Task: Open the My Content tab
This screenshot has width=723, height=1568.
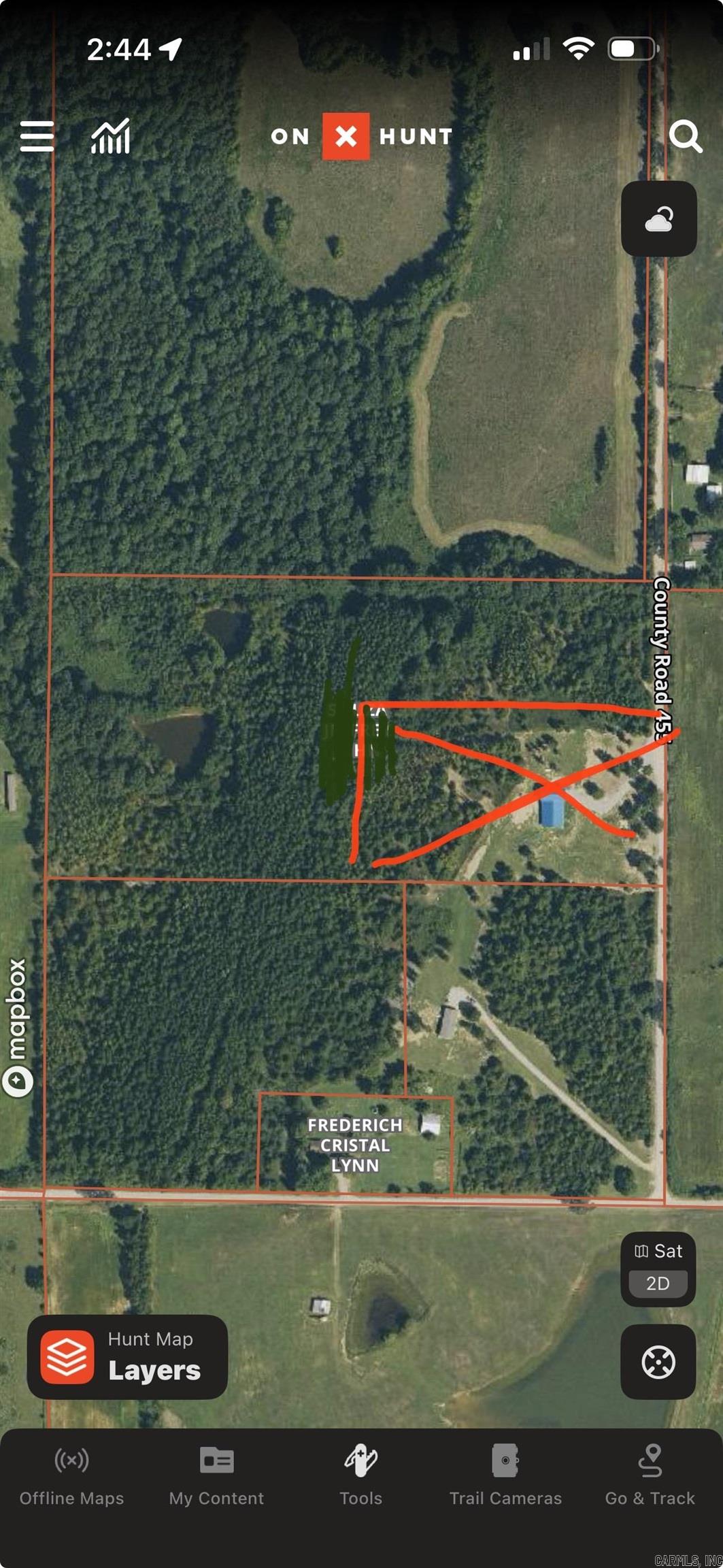Action: tap(216, 1476)
